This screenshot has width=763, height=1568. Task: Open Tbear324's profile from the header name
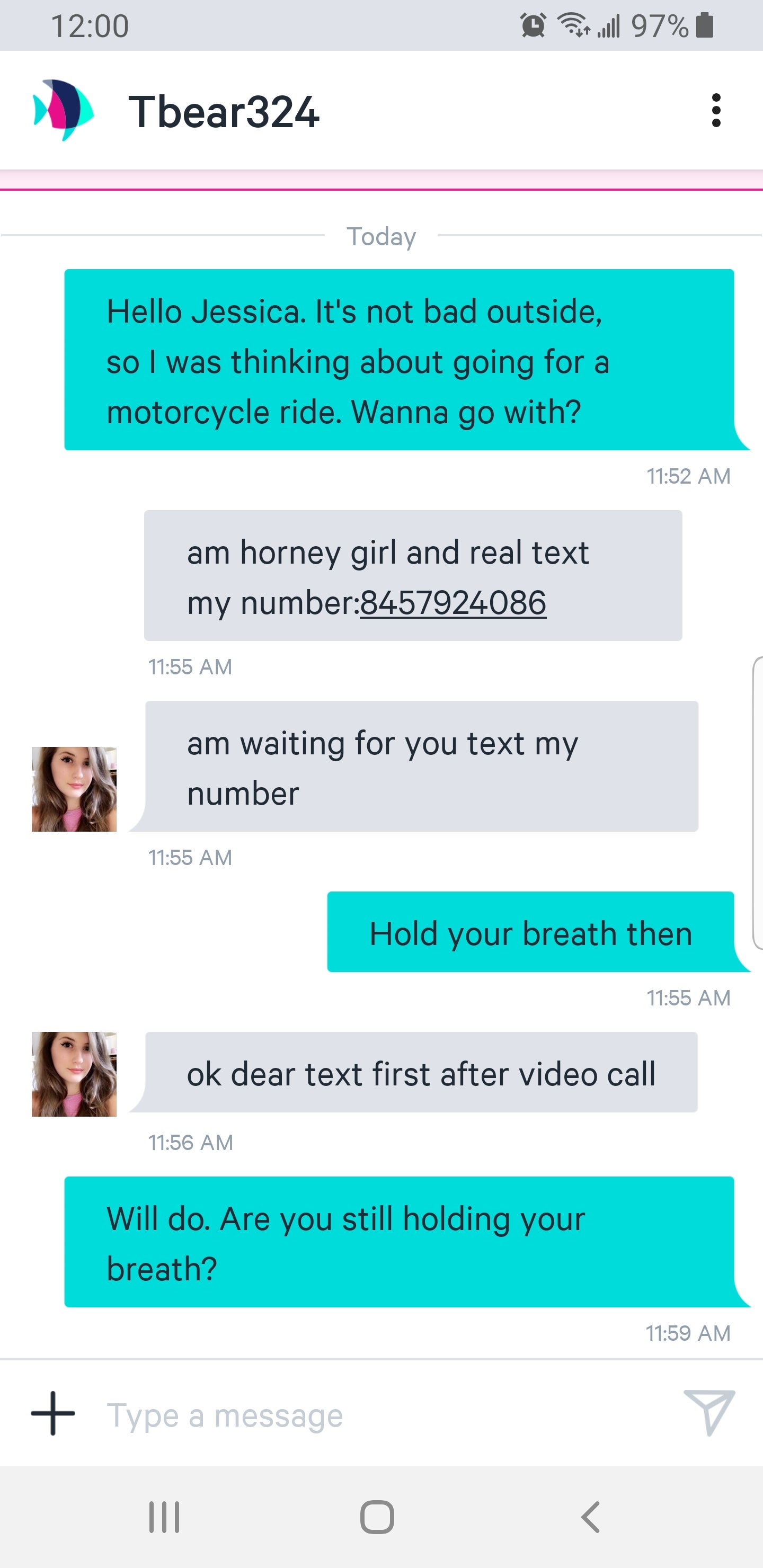tap(224, 112)
